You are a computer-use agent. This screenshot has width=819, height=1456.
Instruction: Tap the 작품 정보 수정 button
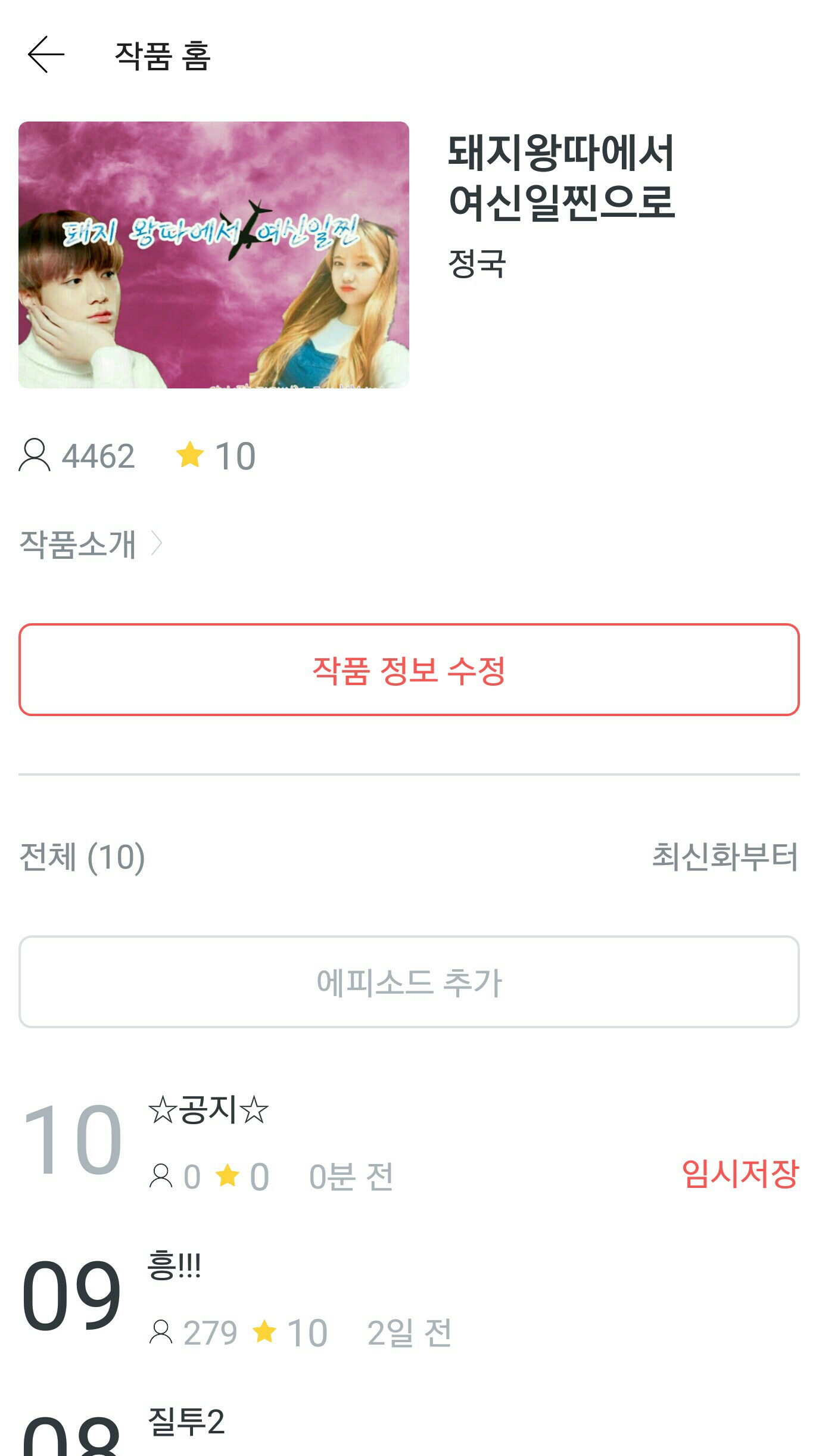click(409, 670)
